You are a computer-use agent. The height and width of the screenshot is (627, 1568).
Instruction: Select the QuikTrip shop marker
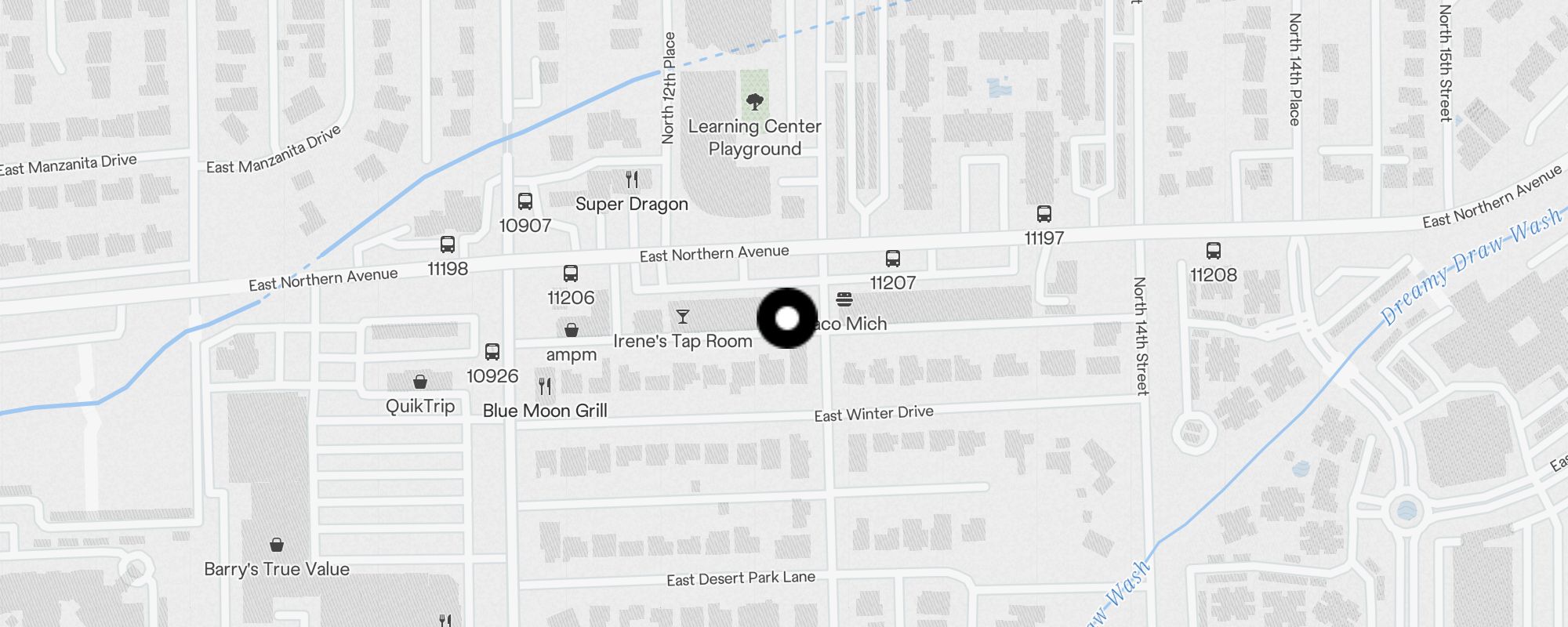(x=420, y=382)
